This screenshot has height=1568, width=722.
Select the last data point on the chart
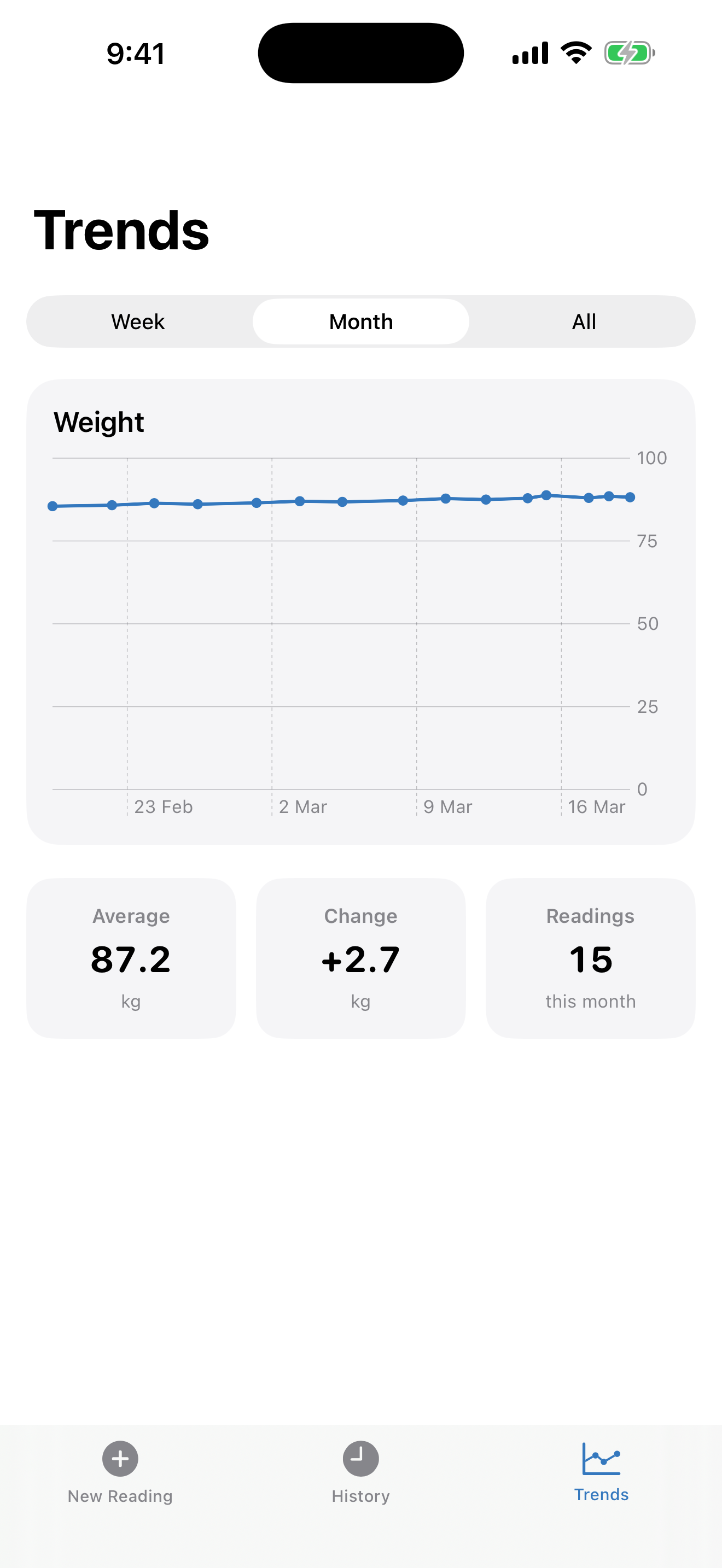pyautogui.click(x=630, y=498)
